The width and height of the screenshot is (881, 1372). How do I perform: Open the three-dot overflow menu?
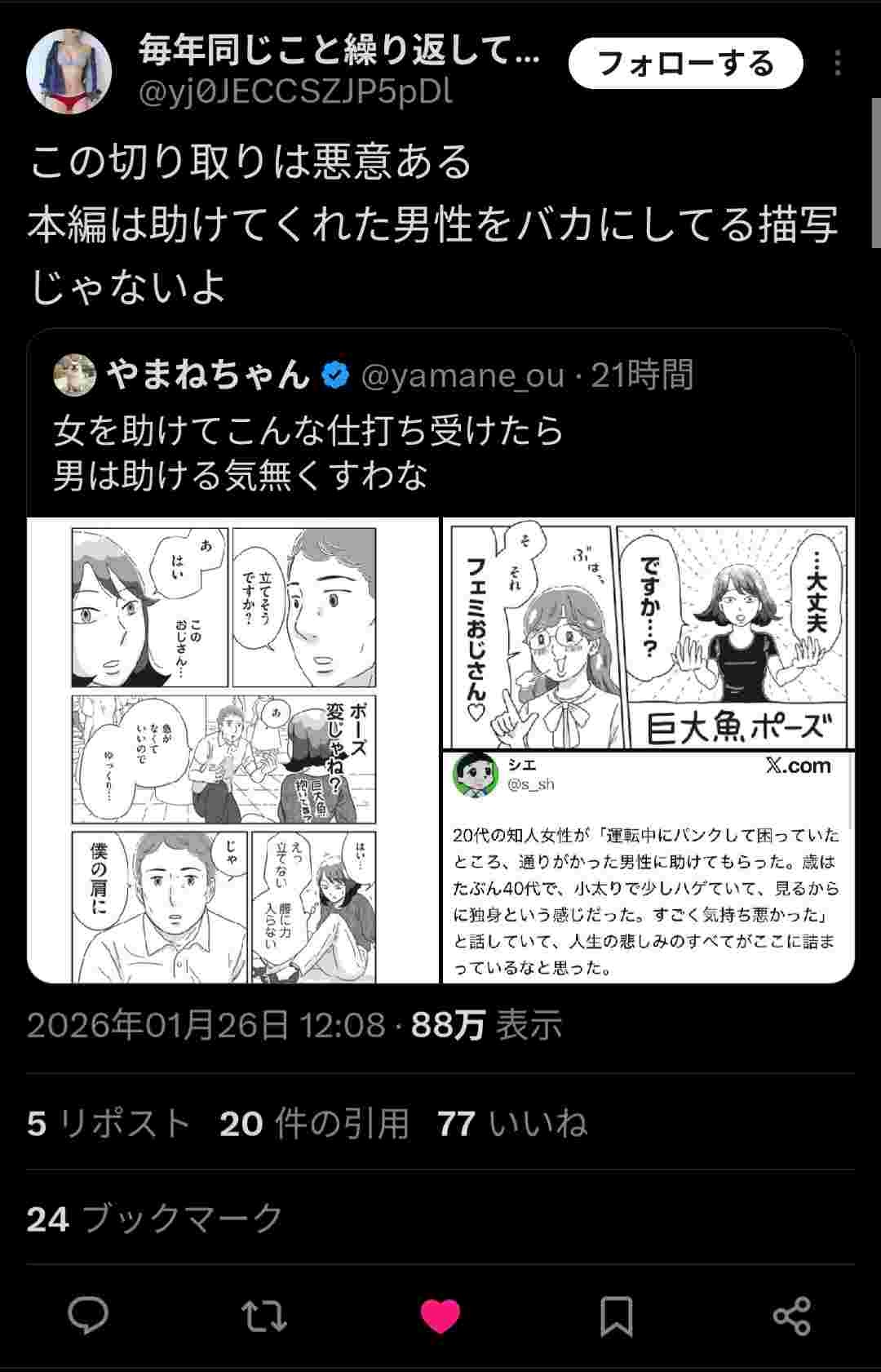[838, 64]
